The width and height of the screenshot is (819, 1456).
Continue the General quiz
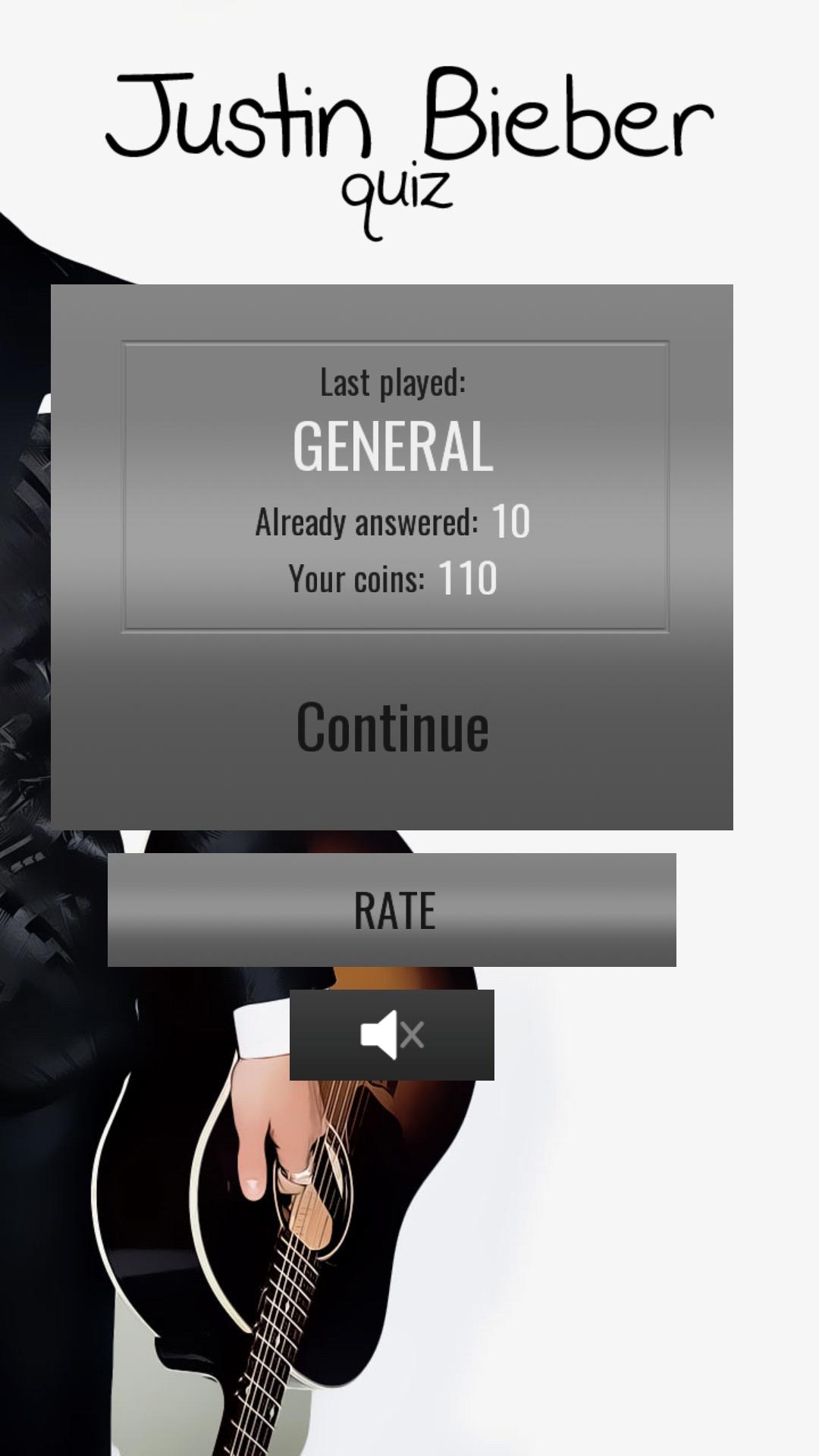(x=392, y=726)
